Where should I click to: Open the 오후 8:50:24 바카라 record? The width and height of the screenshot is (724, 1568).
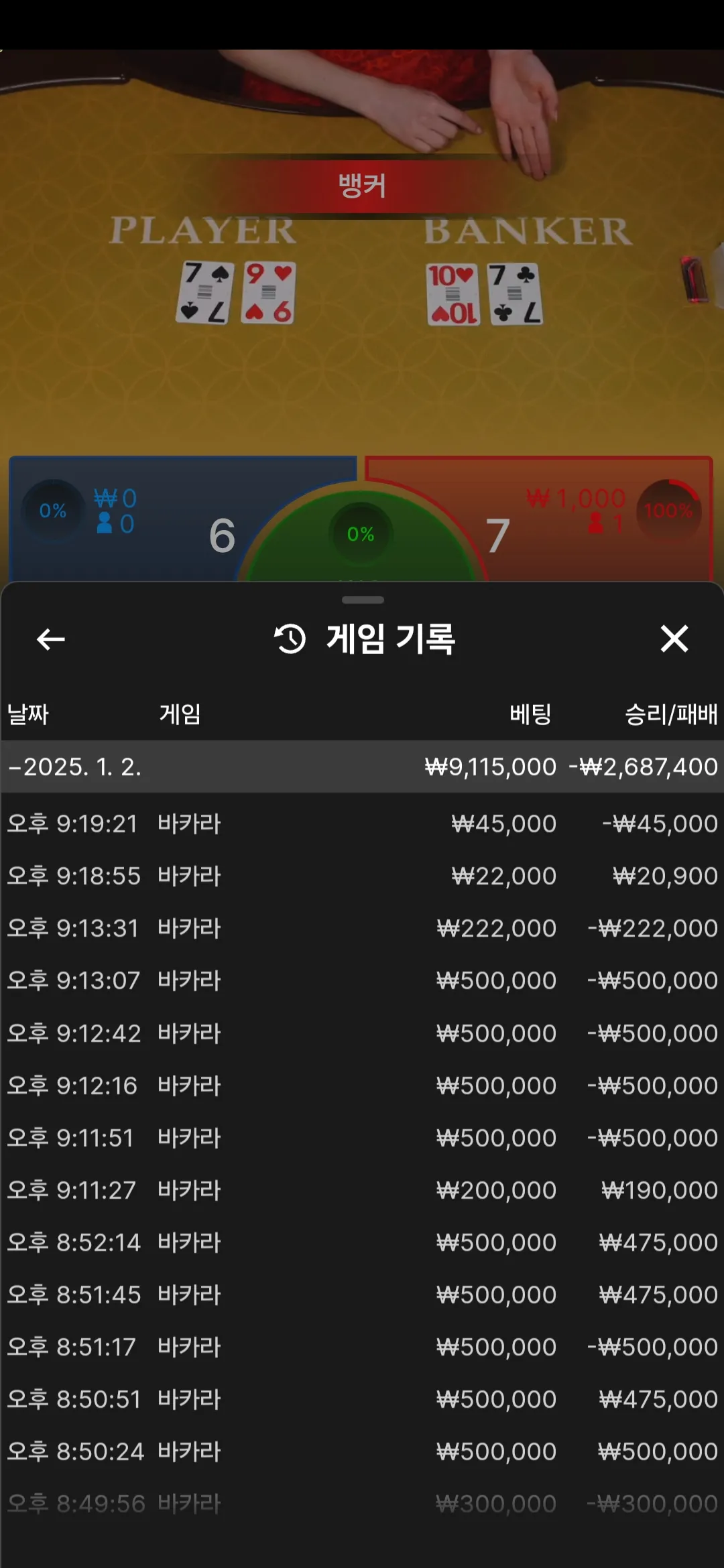click(x=362, y=1451)
